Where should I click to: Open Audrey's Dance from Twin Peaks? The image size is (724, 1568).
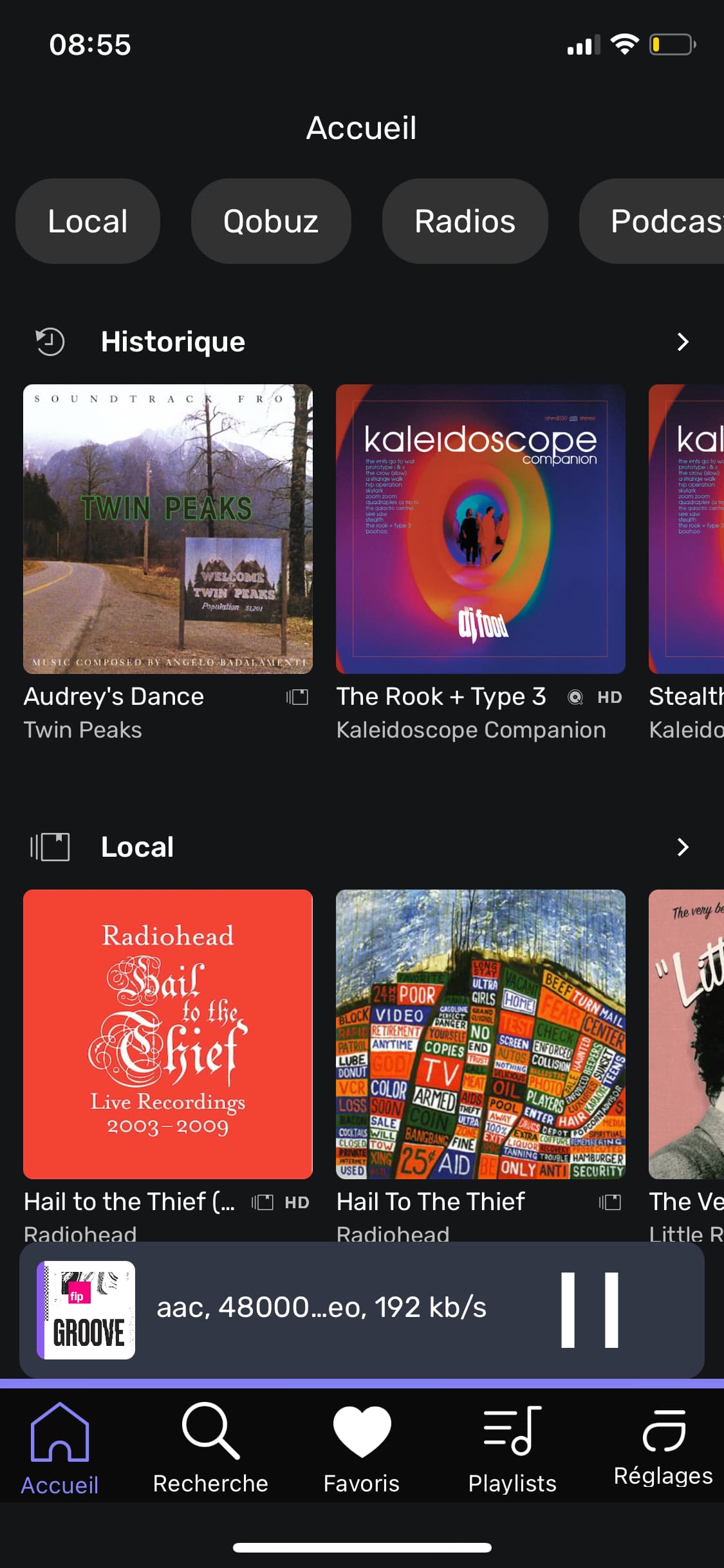(x=167, y=529)
